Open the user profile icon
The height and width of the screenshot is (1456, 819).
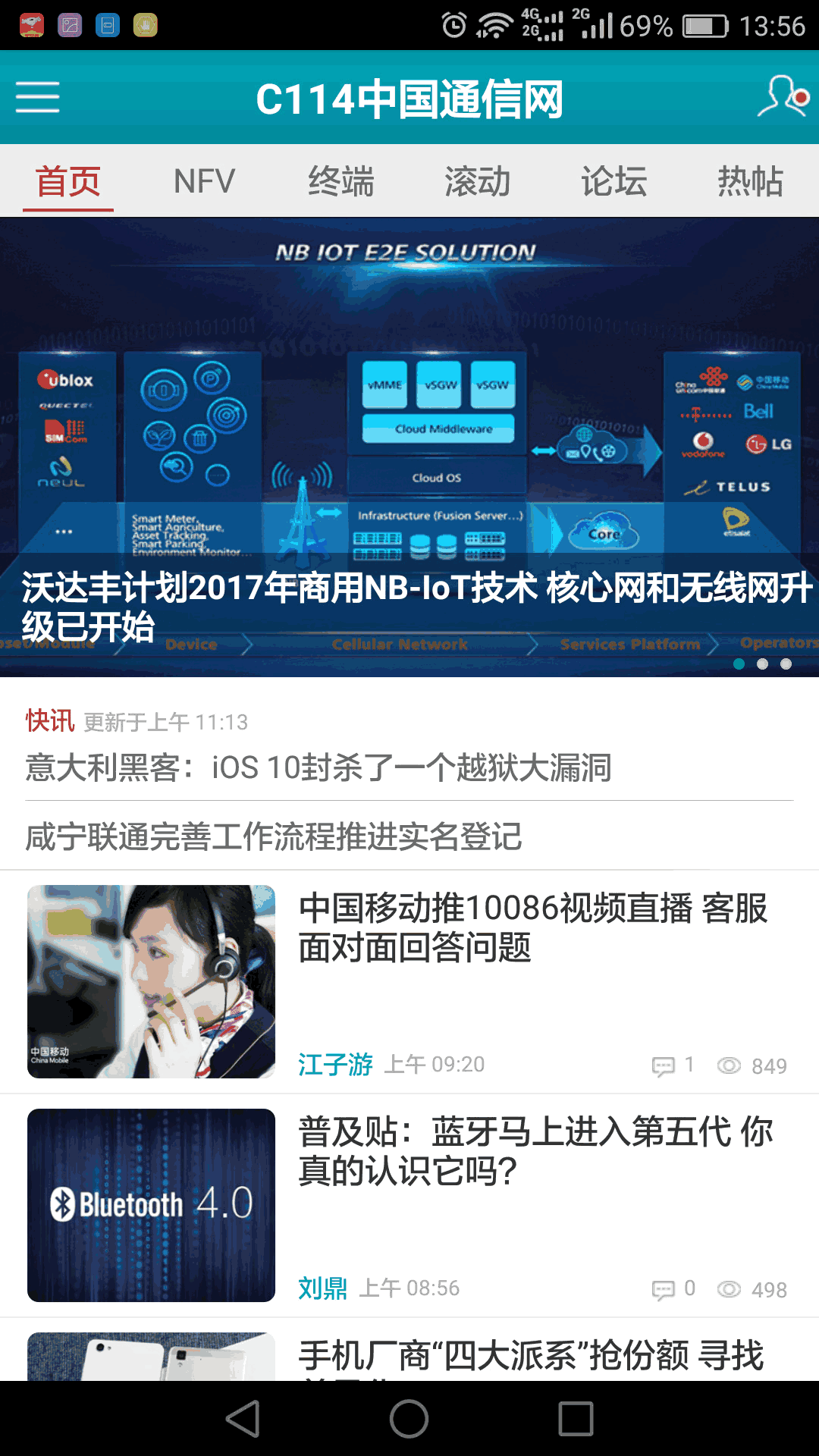click(x=783, y=96)
